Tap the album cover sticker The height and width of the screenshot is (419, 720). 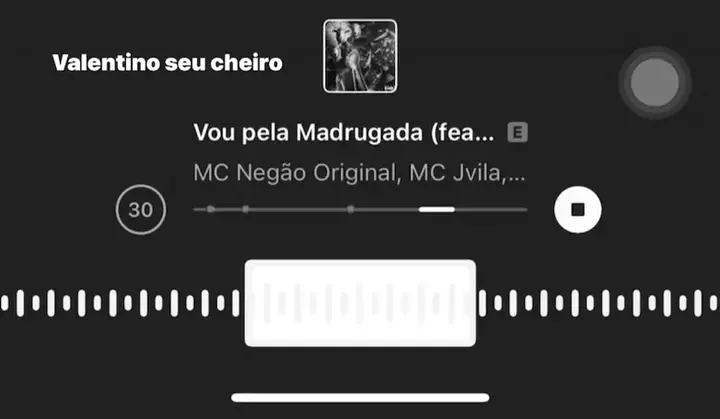(x=360, y=56)
